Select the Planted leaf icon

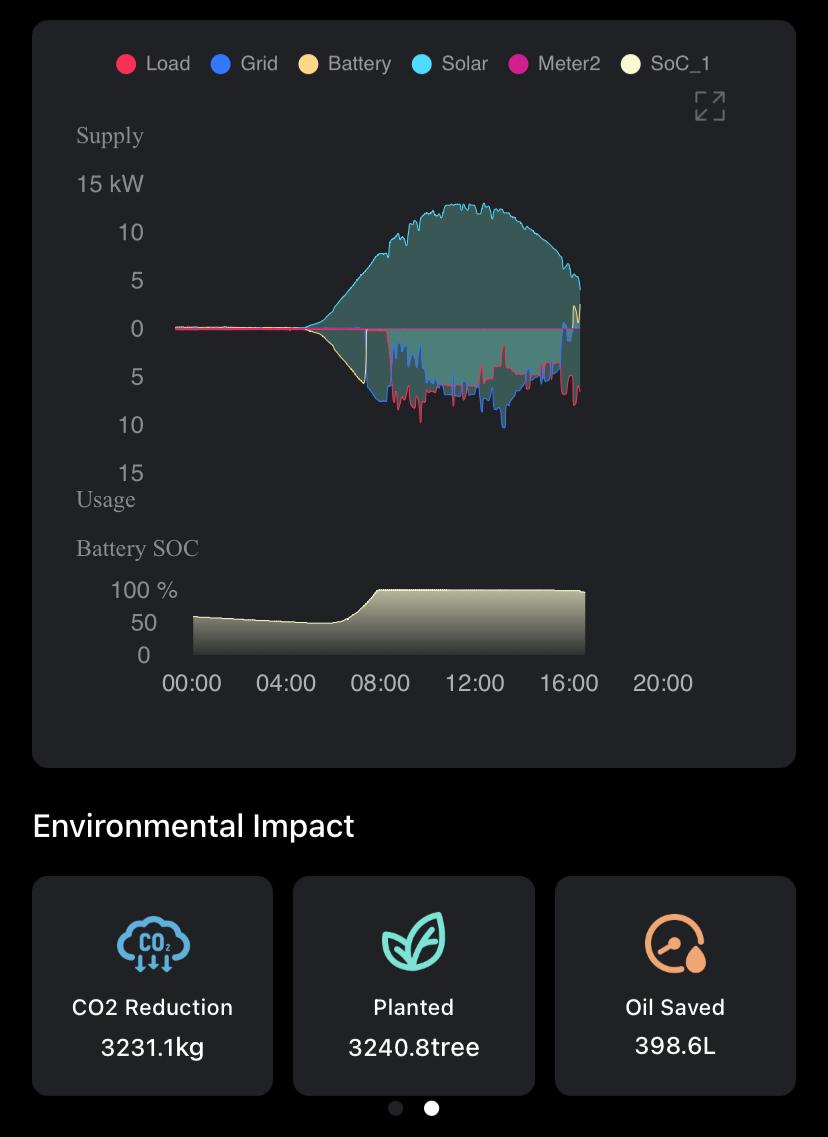413,941
